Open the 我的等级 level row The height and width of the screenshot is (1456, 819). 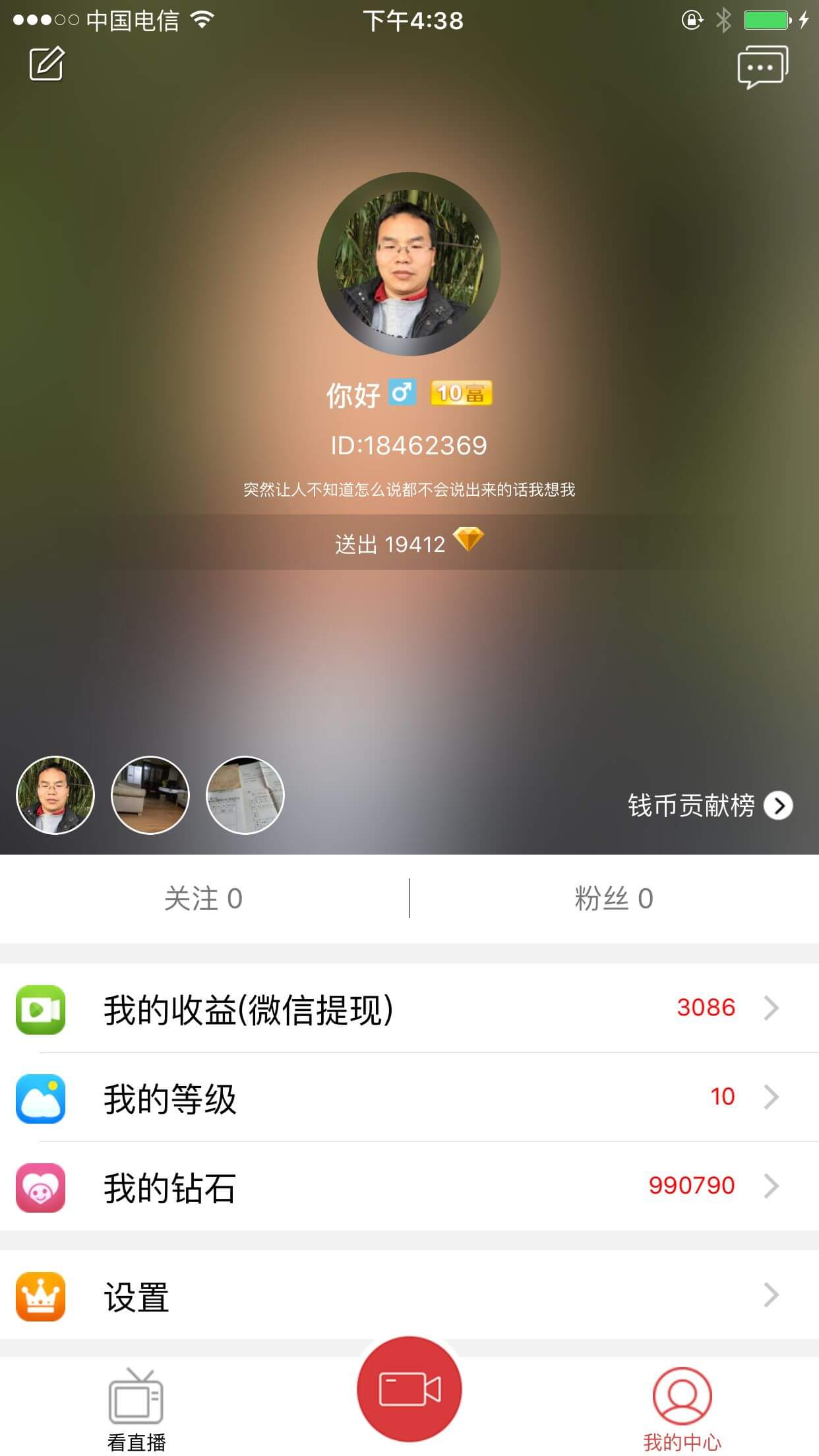click(x=409, y=1098)
